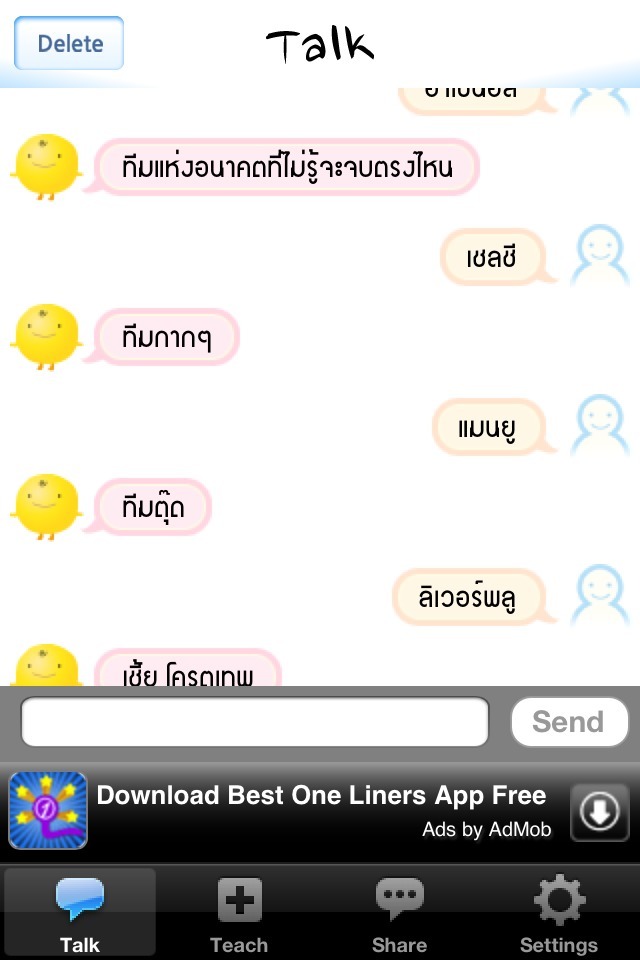Focus the message text field

click(x=254, y=722)
